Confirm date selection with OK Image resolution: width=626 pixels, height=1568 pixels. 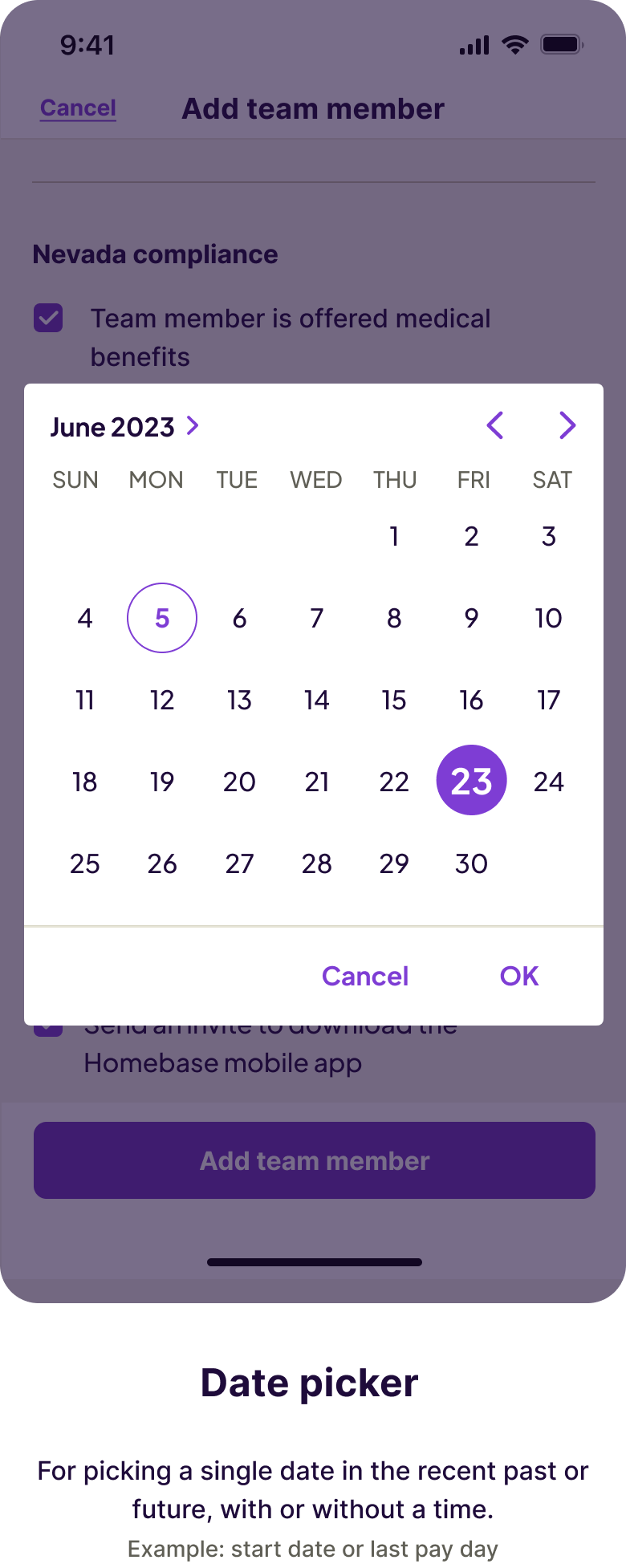[518, 976]
